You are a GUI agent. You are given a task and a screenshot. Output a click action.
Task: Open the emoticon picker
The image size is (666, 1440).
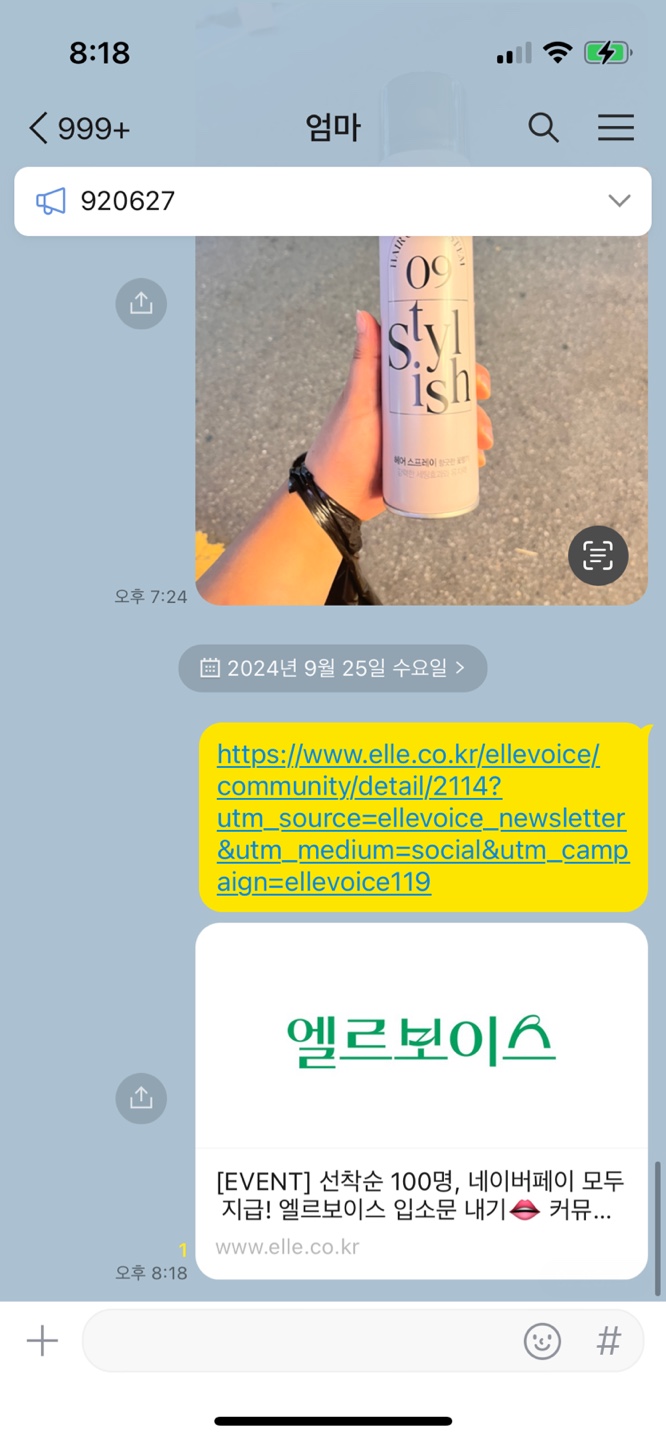542,1341
